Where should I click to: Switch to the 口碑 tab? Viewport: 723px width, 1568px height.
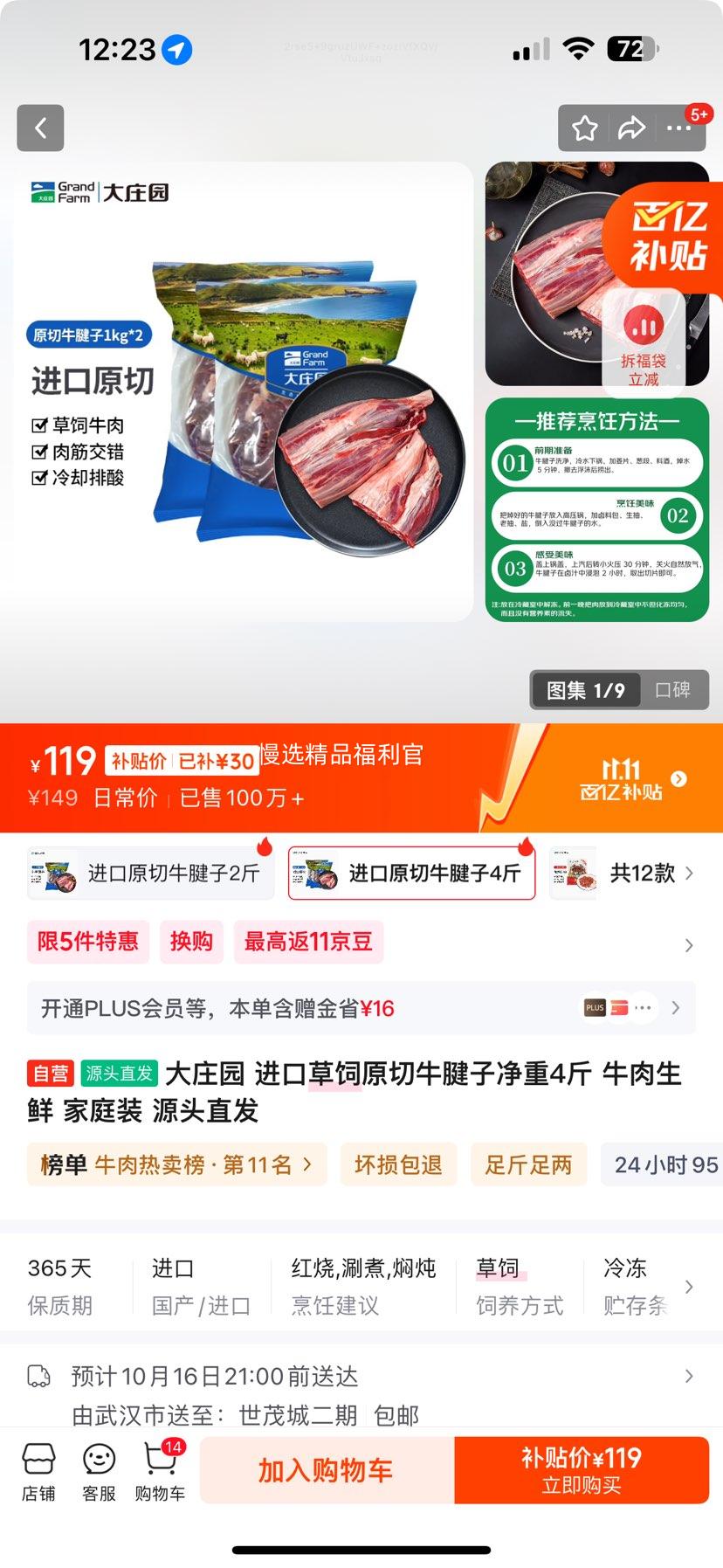click(672, 690)
